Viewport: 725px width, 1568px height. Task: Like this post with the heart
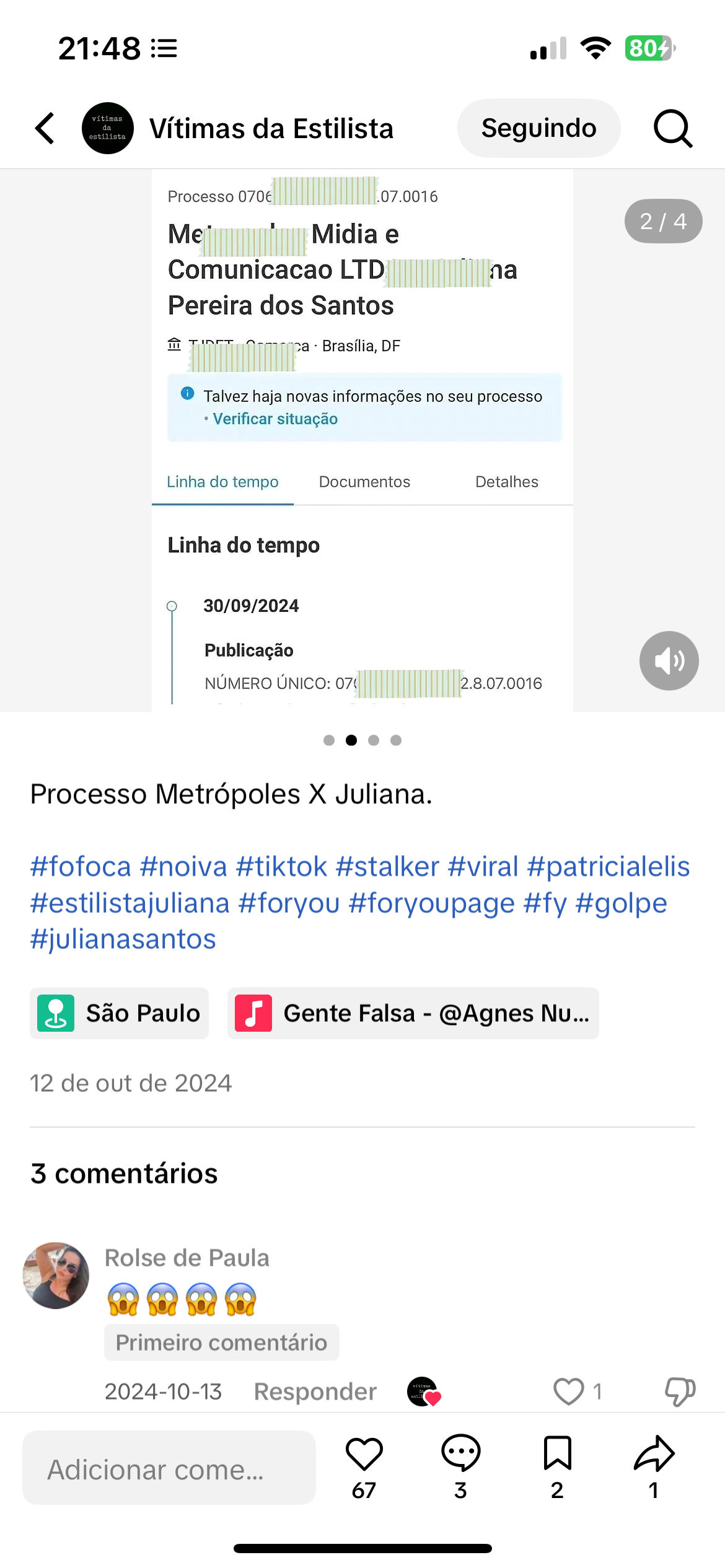click(x=364, y=1453)
